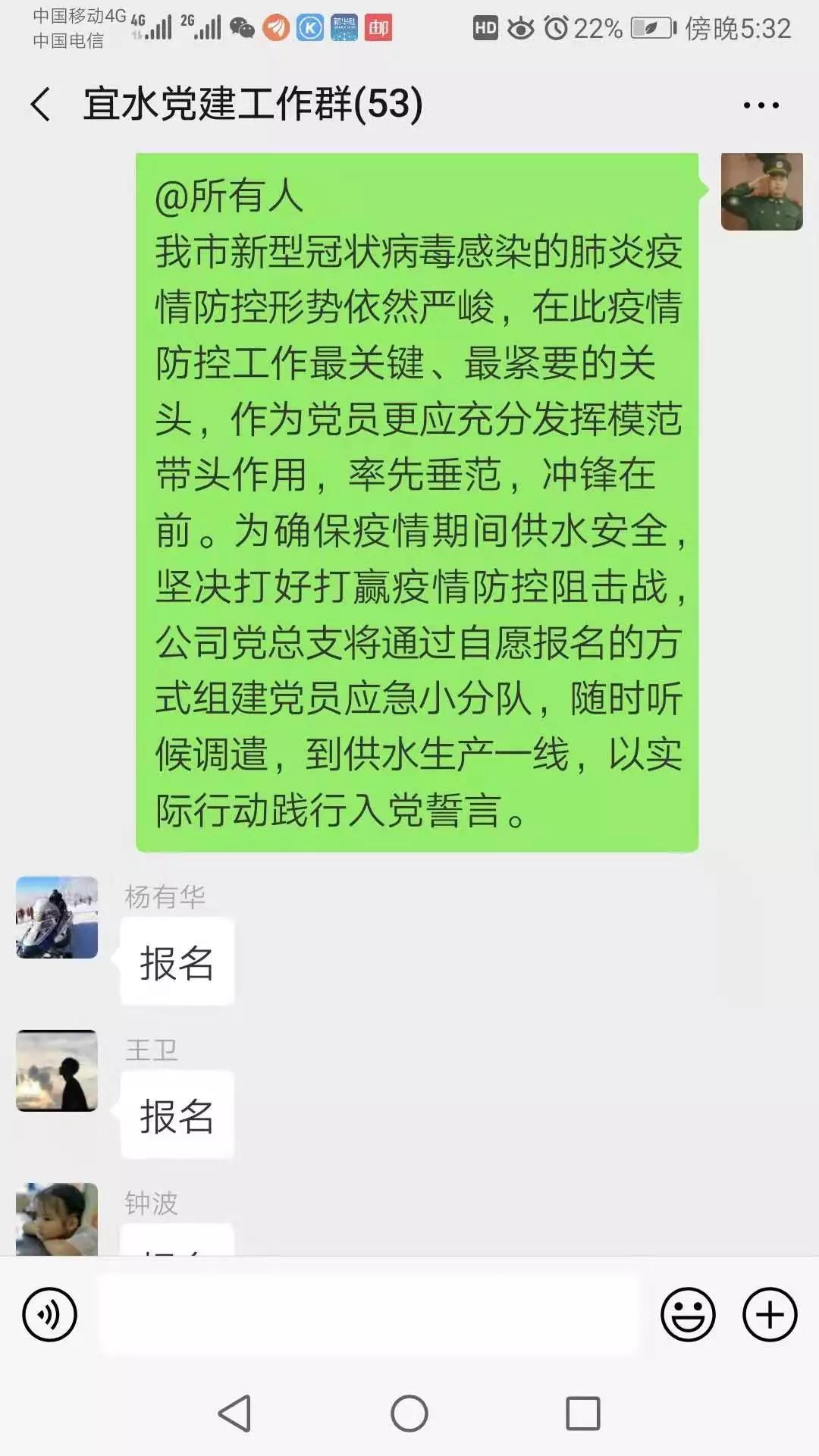This screenshot has height=1456, width=819.
Task: Open the plus attachment menu
Action: (770, 1314)
